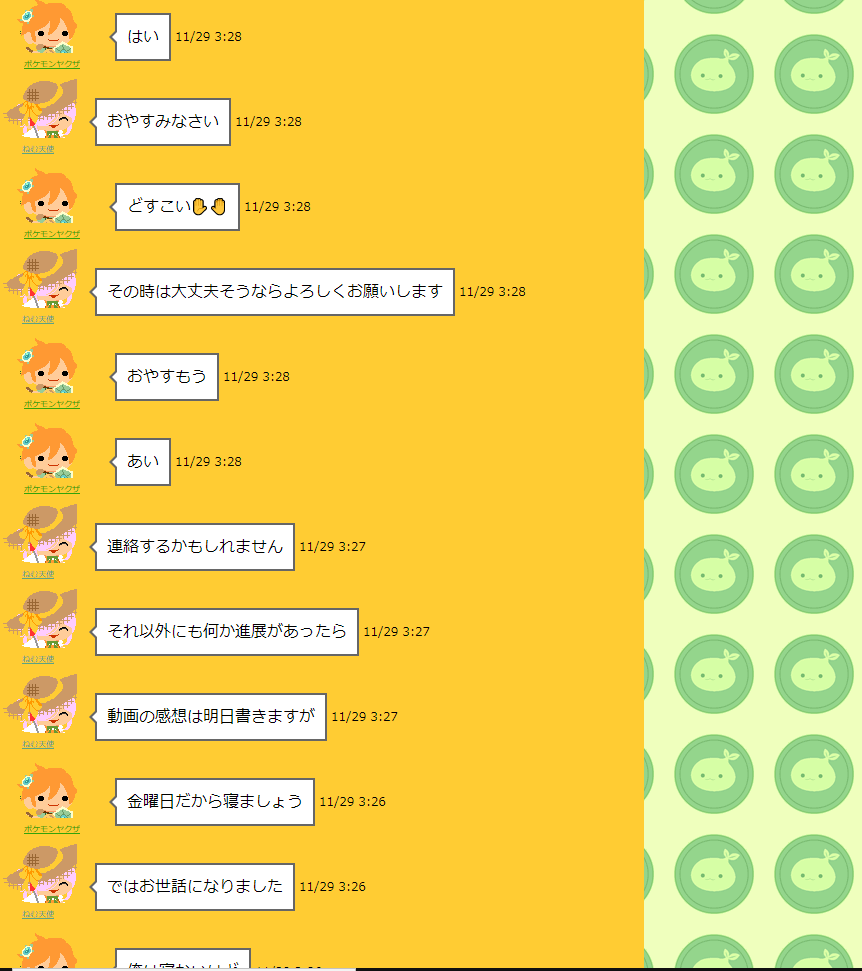
Task: Open ポケモンヤクザ name link beside はい message
Action: pyautogui.click(x=52, y=63)
